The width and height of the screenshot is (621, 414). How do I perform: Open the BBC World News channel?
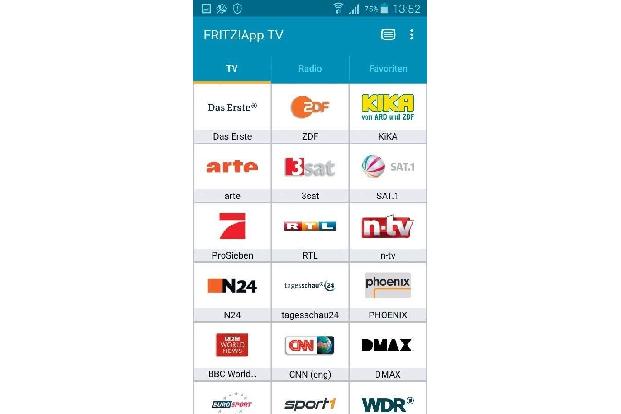click(x=232, y=351)
